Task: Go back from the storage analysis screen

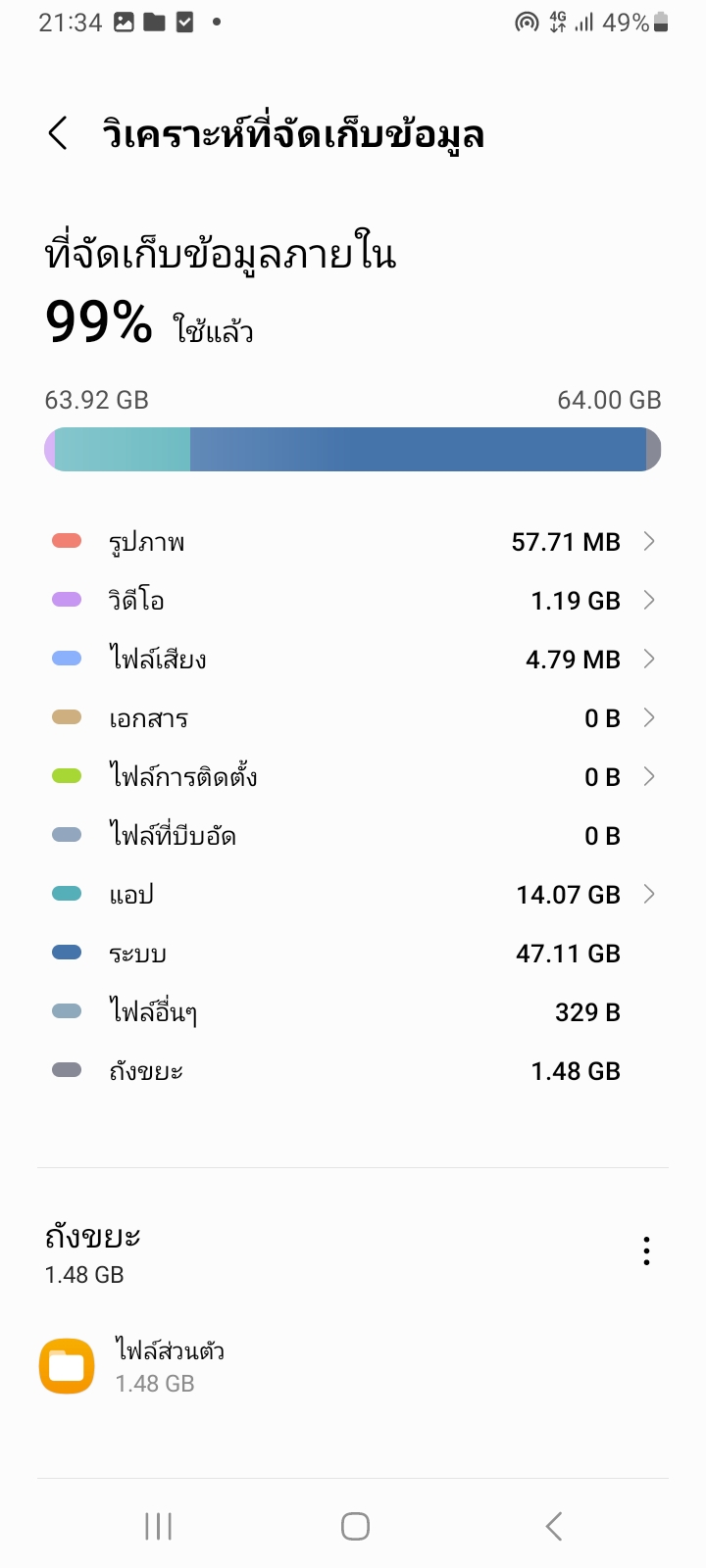Action: pos(58,133)
